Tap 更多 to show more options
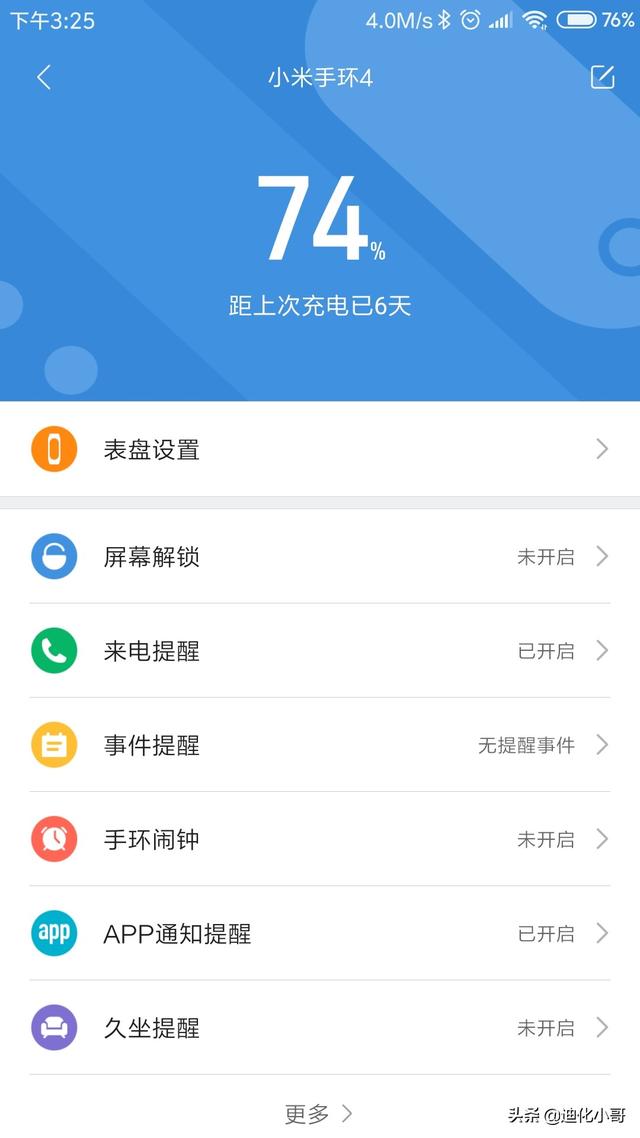 point(318,1113)
